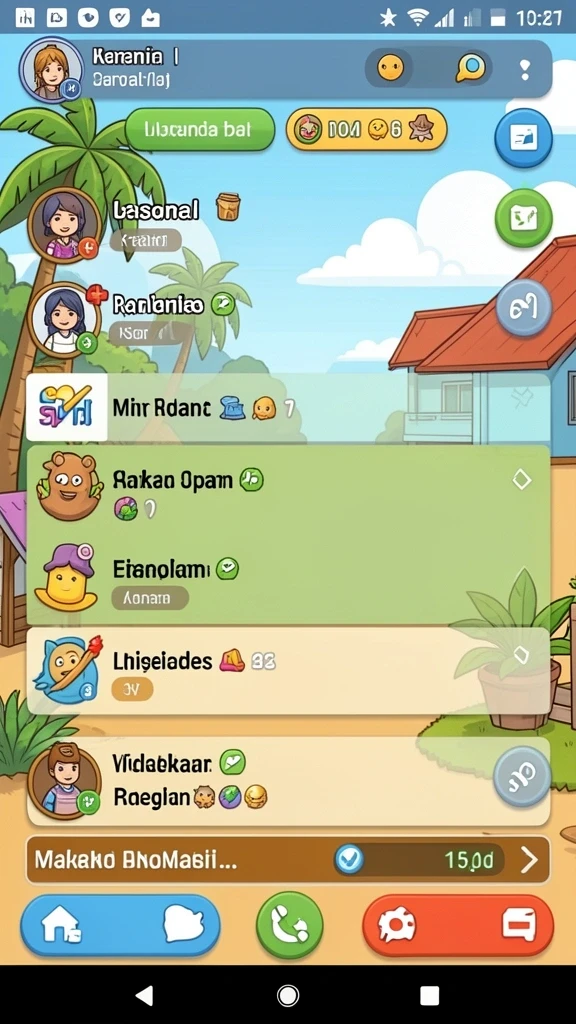Open Kerenia's profile avatar
Screen dimensions: 576x1024
pos(51,69)
